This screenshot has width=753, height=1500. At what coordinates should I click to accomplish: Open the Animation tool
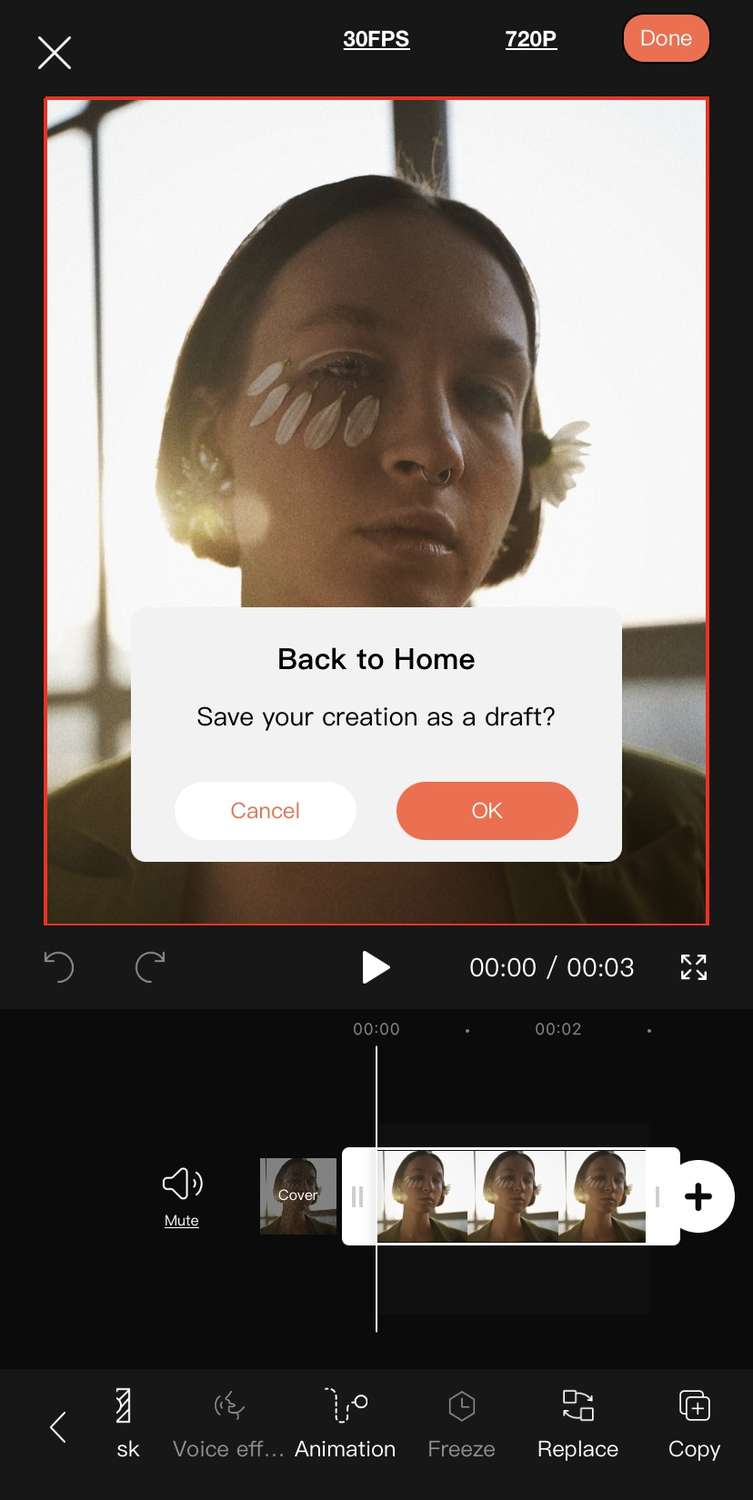[345, 1424]
